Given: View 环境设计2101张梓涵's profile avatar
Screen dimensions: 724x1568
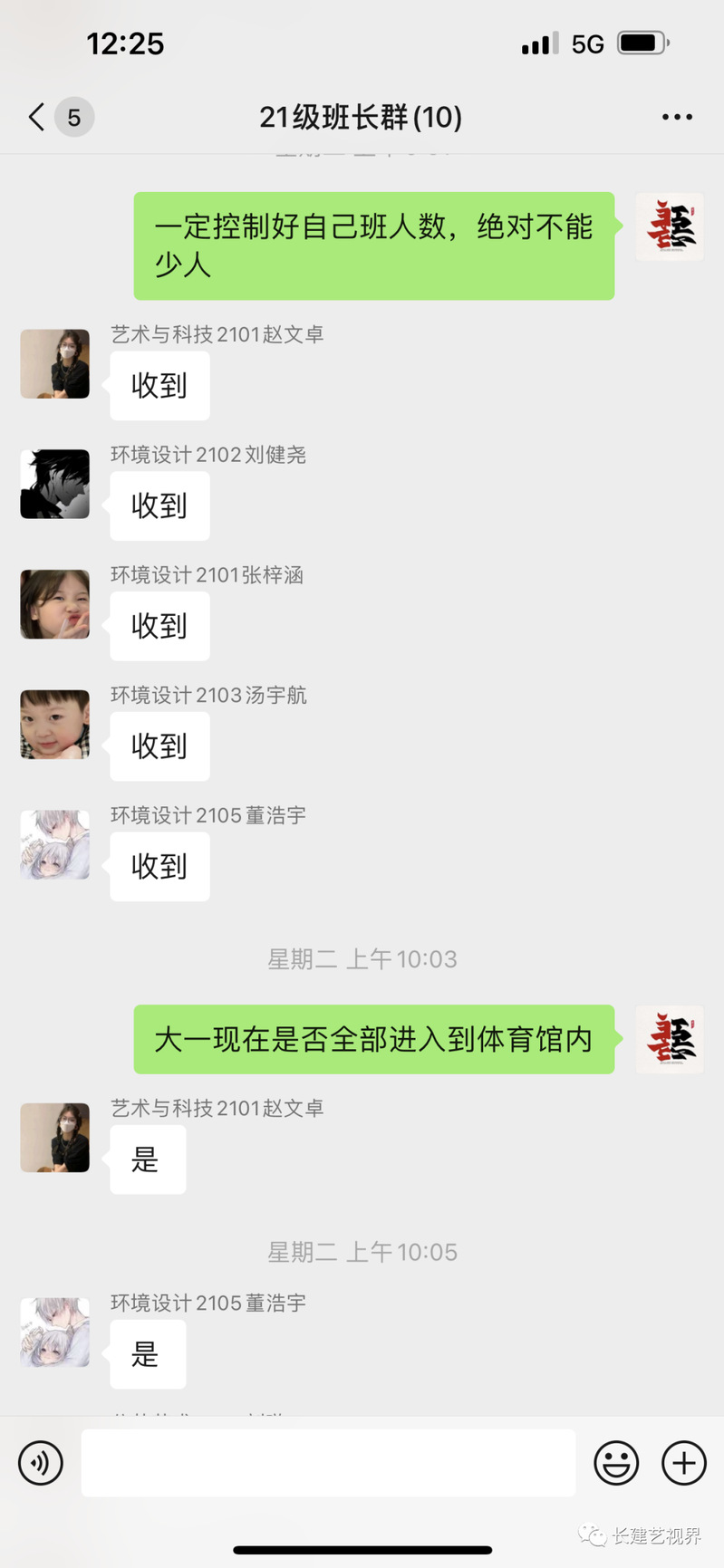Looking at the screenshot, I should [55, 604].
